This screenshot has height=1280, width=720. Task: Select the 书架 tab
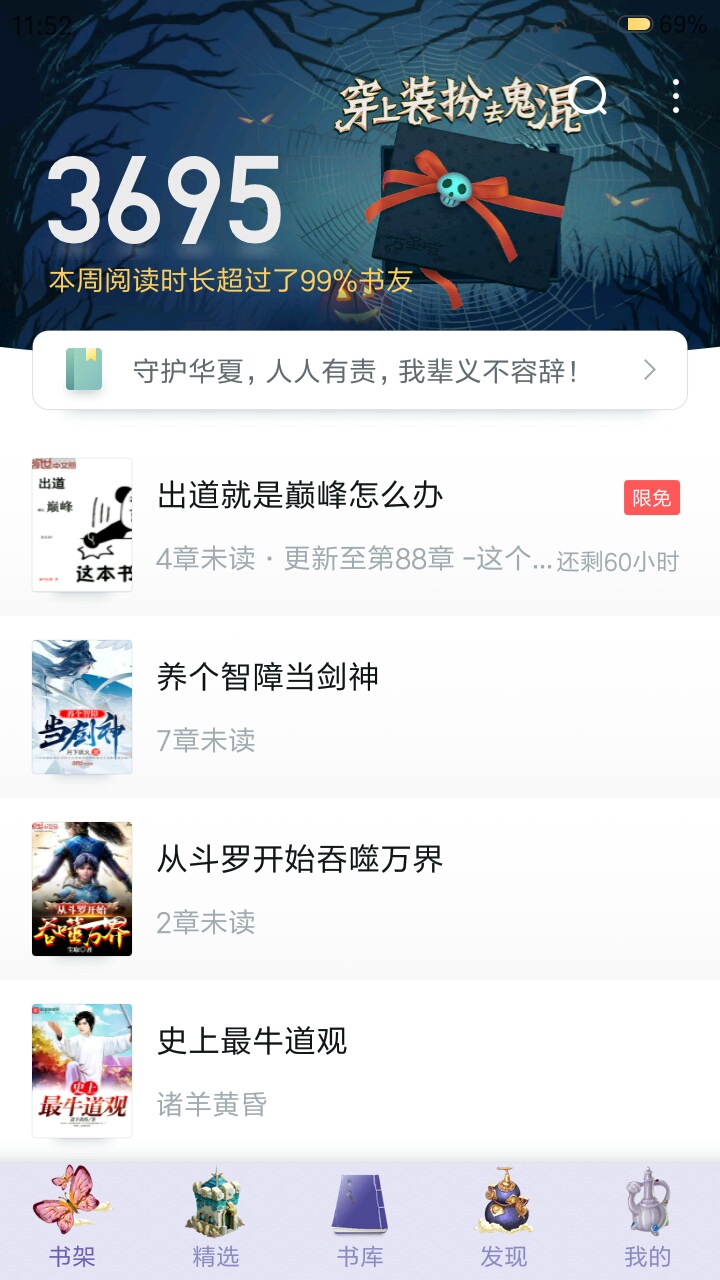[72, 1218]
